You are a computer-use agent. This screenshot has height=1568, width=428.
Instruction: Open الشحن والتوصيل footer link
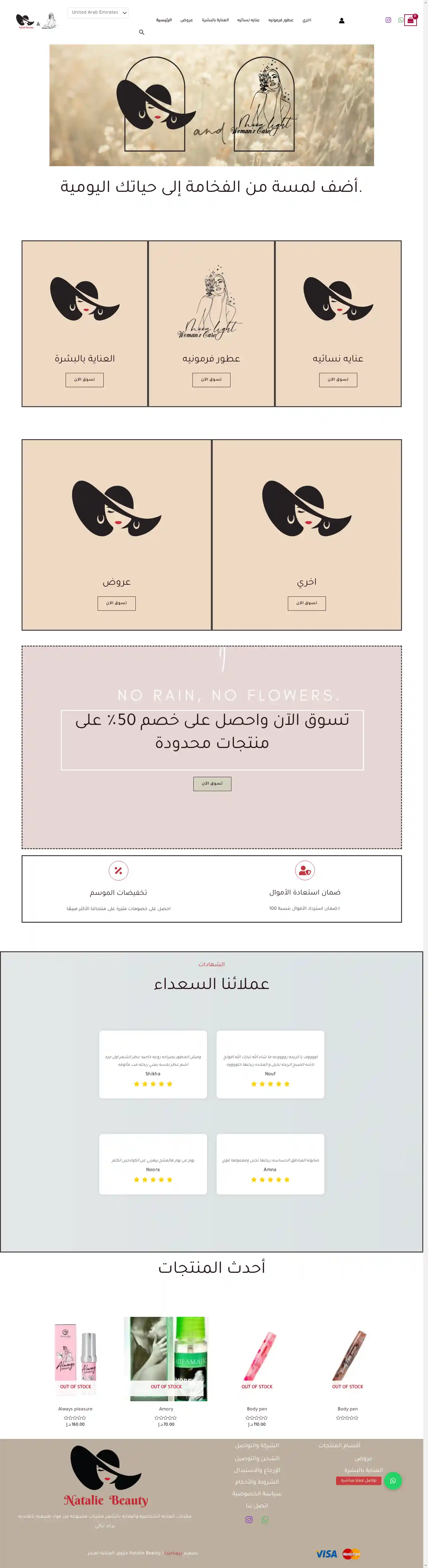coord(257,1458)
